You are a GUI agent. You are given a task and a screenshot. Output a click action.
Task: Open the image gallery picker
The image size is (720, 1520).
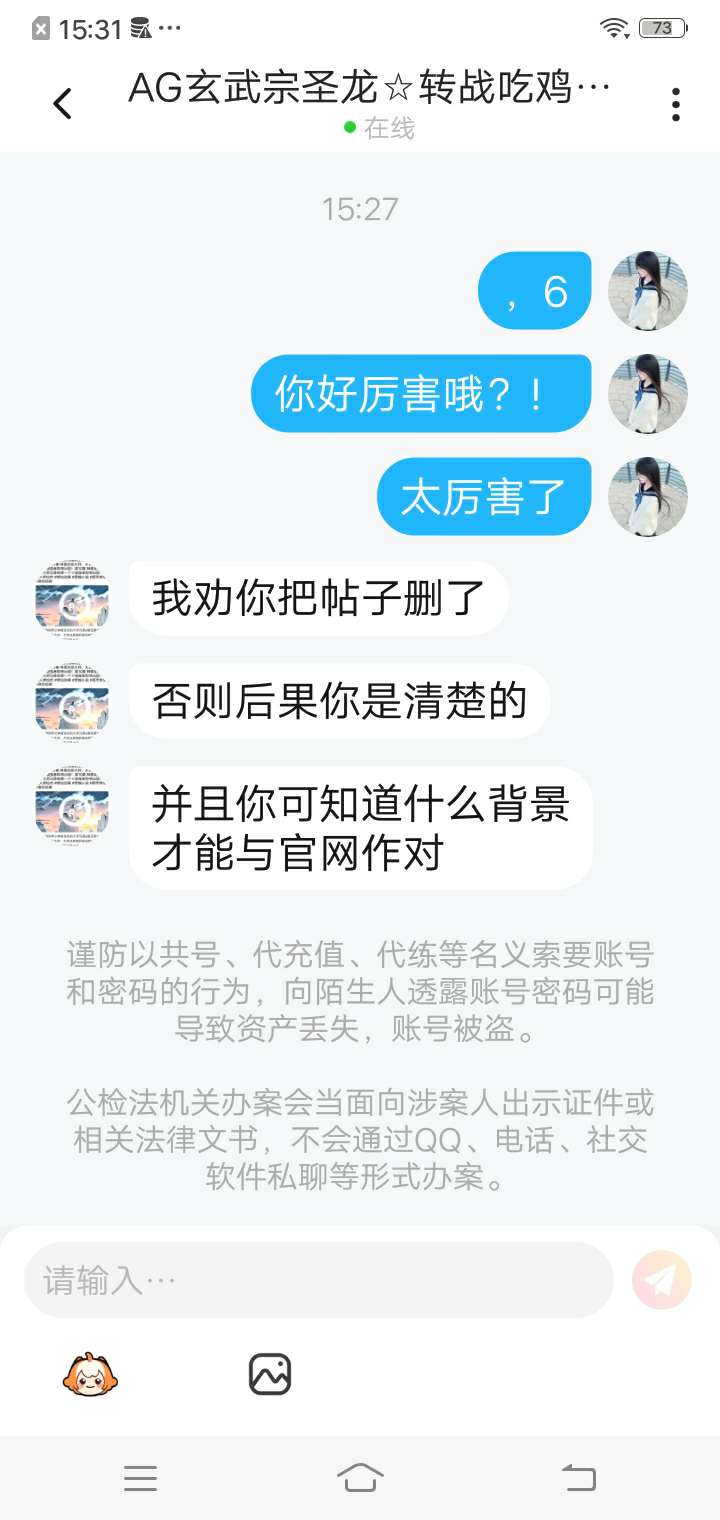point(270,1374)
